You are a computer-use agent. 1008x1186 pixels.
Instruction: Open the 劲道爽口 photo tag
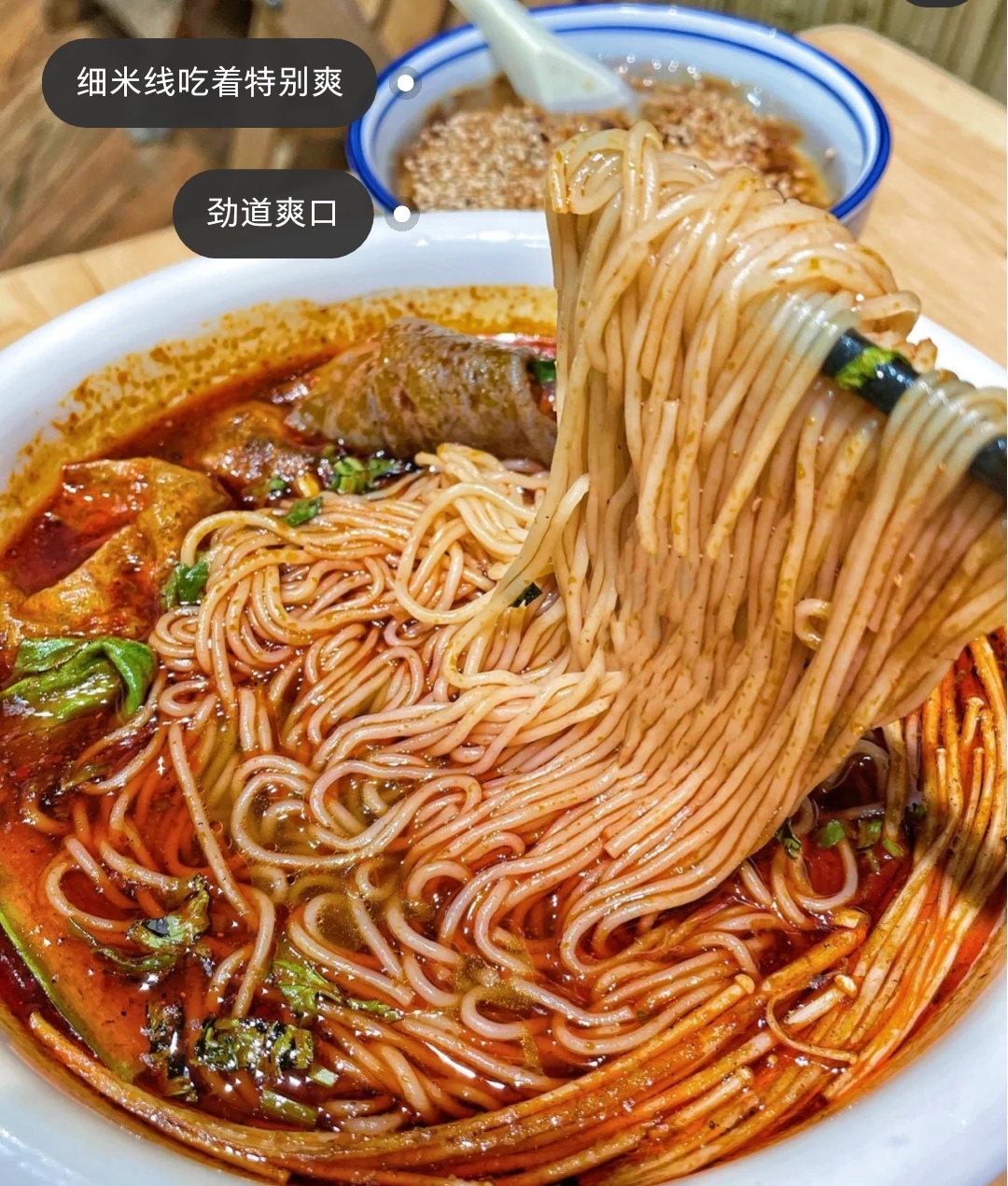click(273, 214)
